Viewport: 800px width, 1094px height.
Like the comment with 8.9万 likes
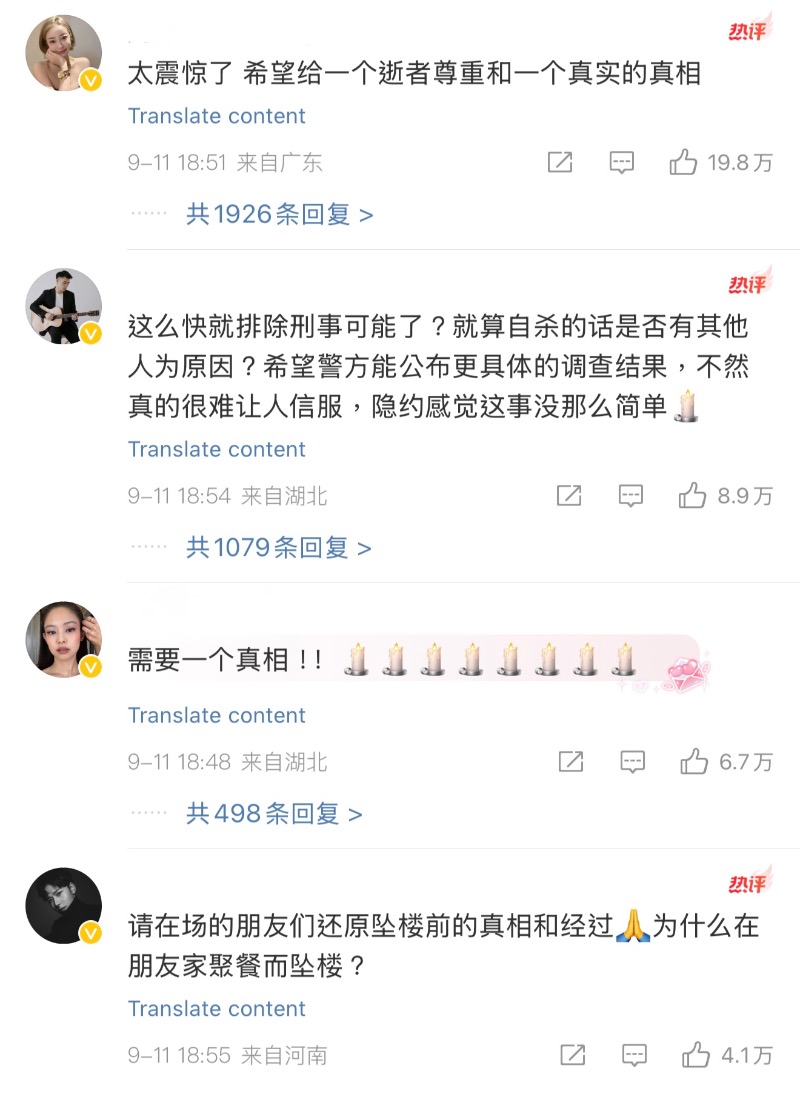coord(693,495)
